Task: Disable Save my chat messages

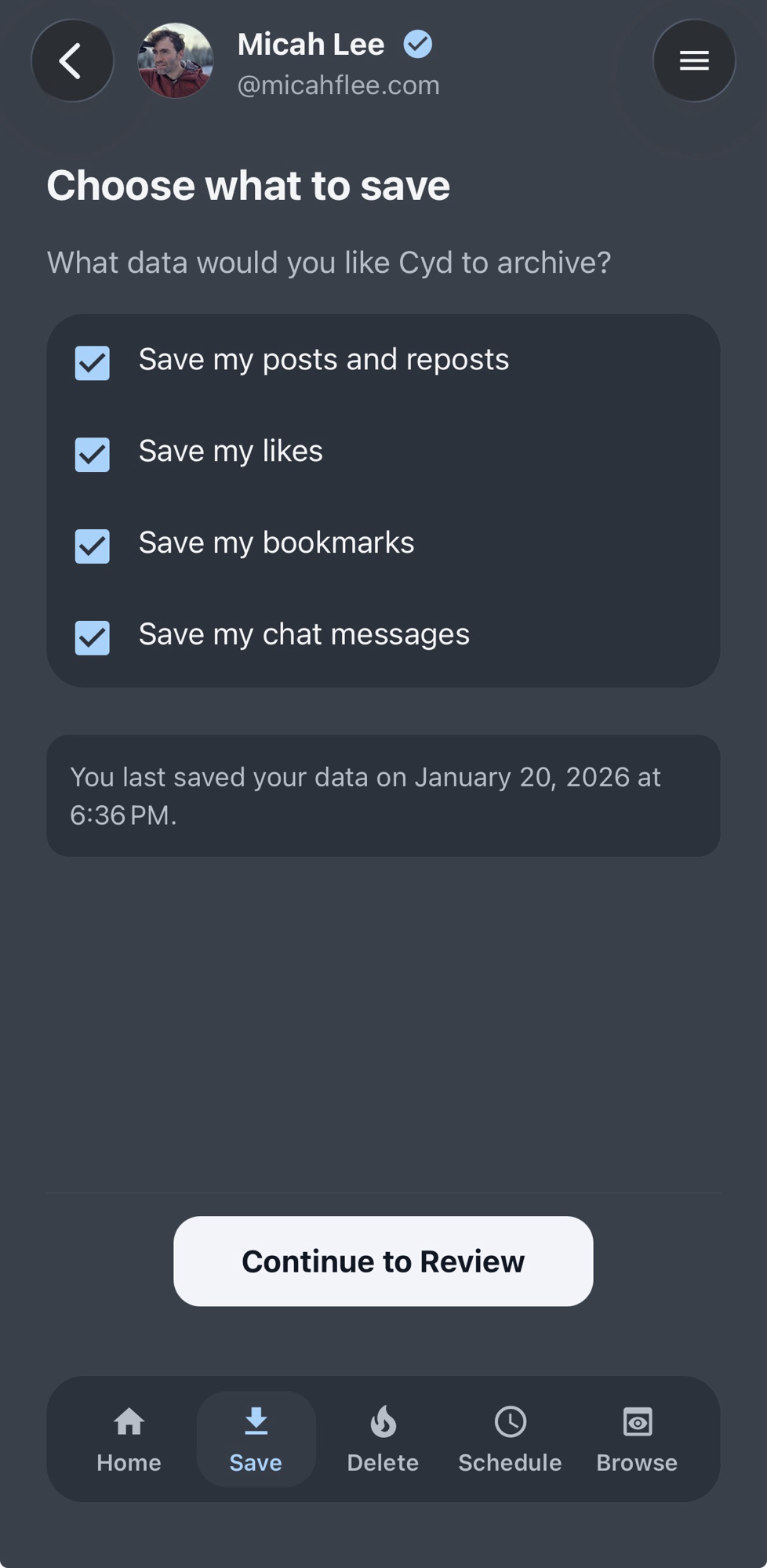Action: click(x=93, y=637)
